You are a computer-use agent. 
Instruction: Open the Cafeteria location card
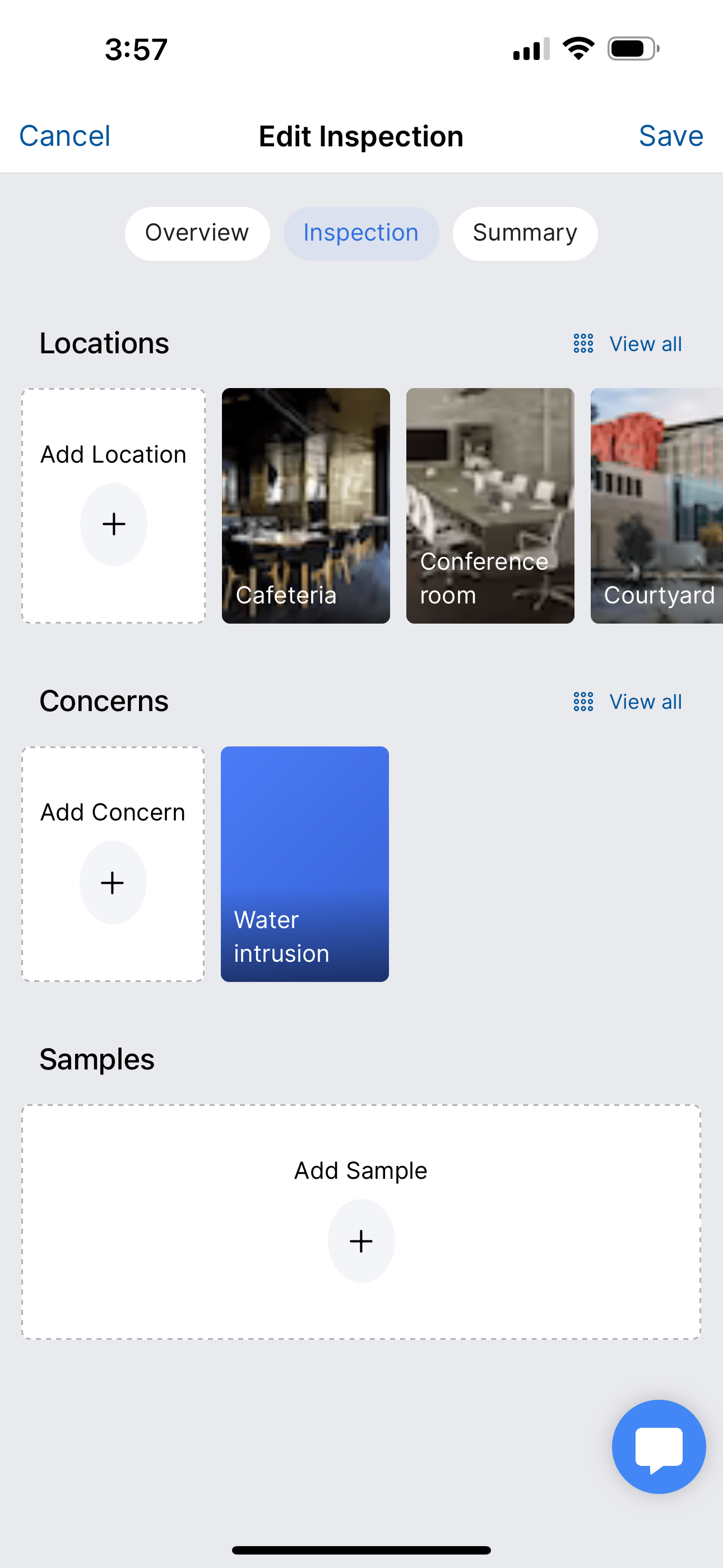point(305,505)
